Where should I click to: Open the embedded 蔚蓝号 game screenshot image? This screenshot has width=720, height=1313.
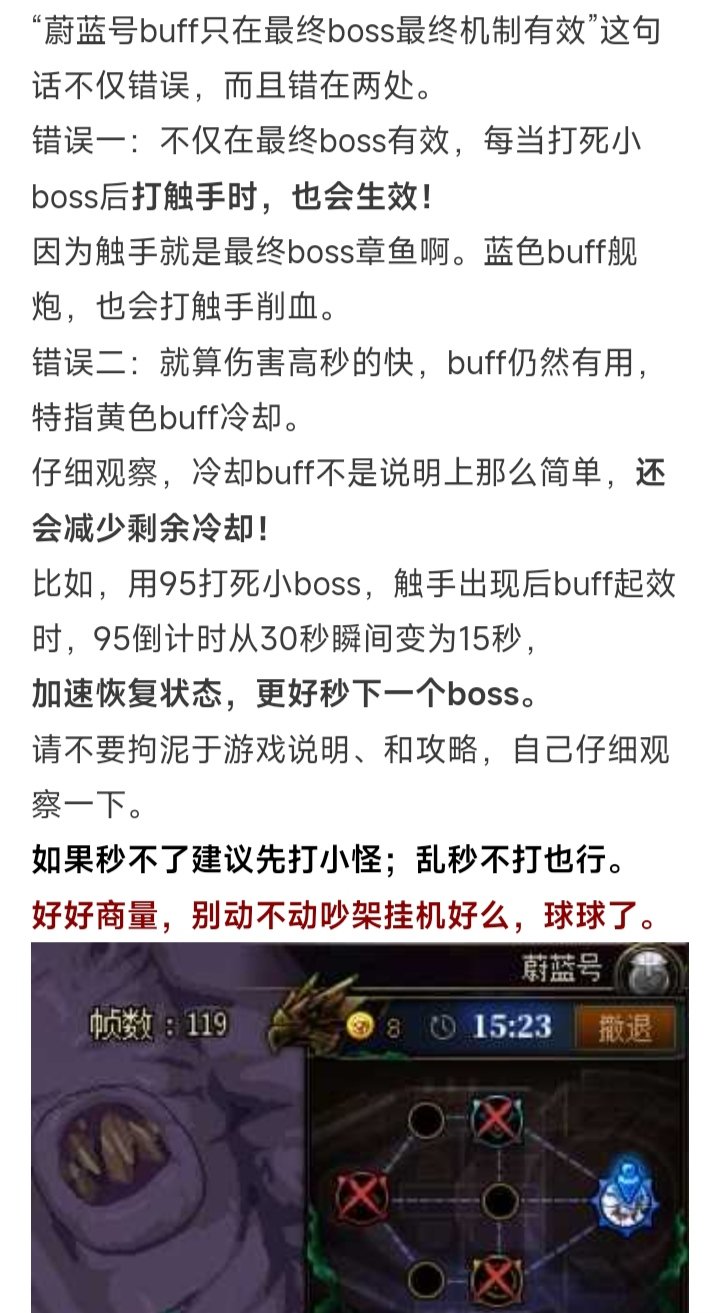coord(360,1128)
